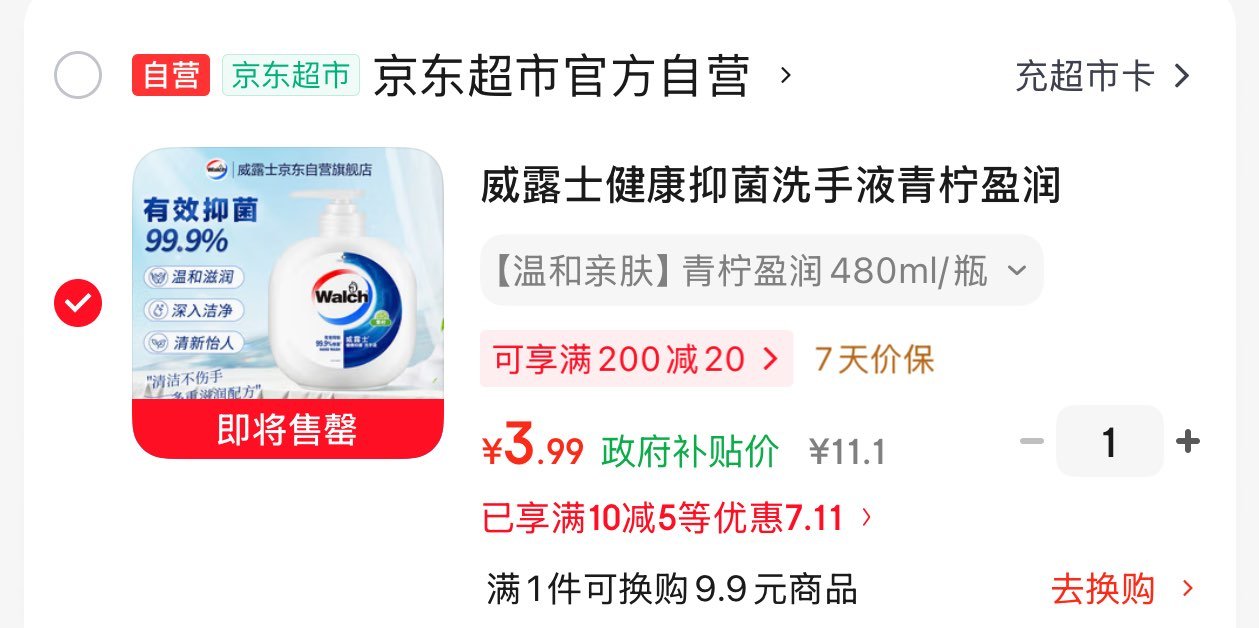Open the 威露士 hand soap product image
Image resolution: width=1259 pixels, height=628 pixels.
click(x=288, y=303)
